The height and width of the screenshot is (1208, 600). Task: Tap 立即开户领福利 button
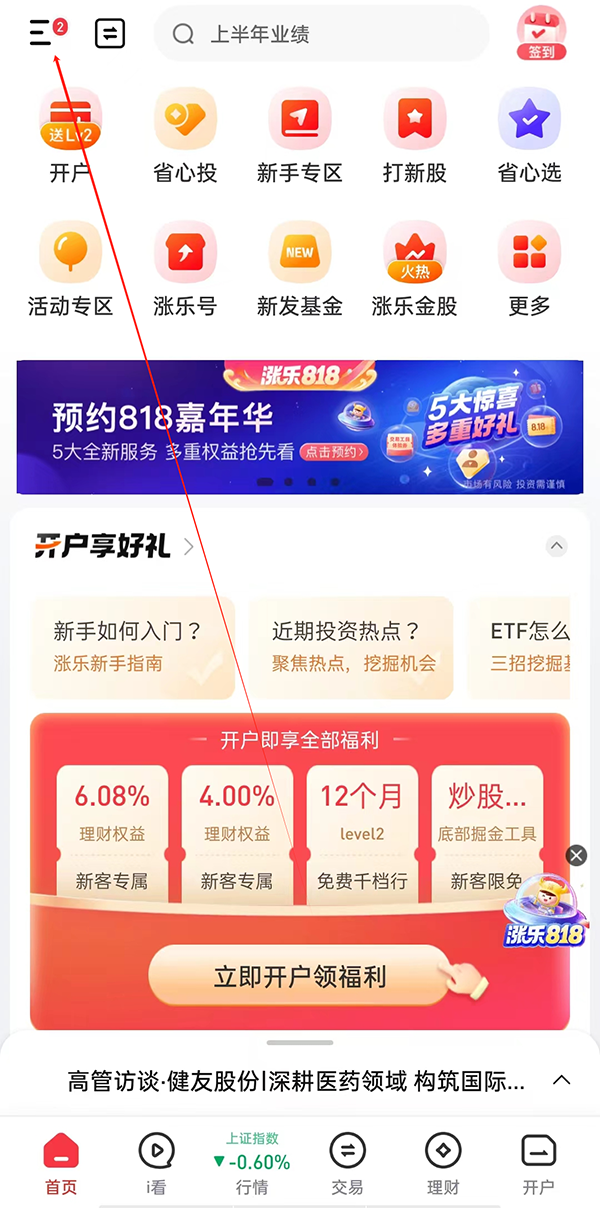[x=300, y=976]
